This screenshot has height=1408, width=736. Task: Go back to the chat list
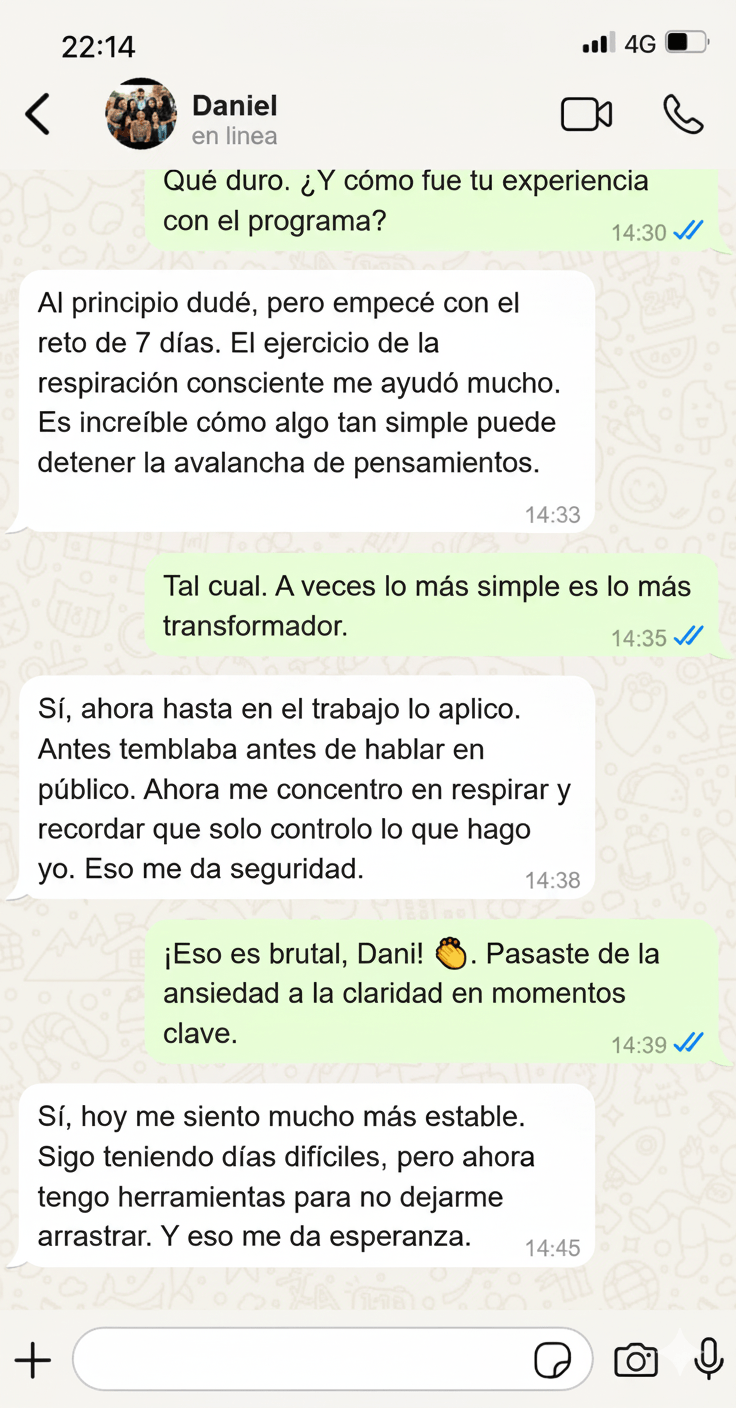tap(38, 114)
